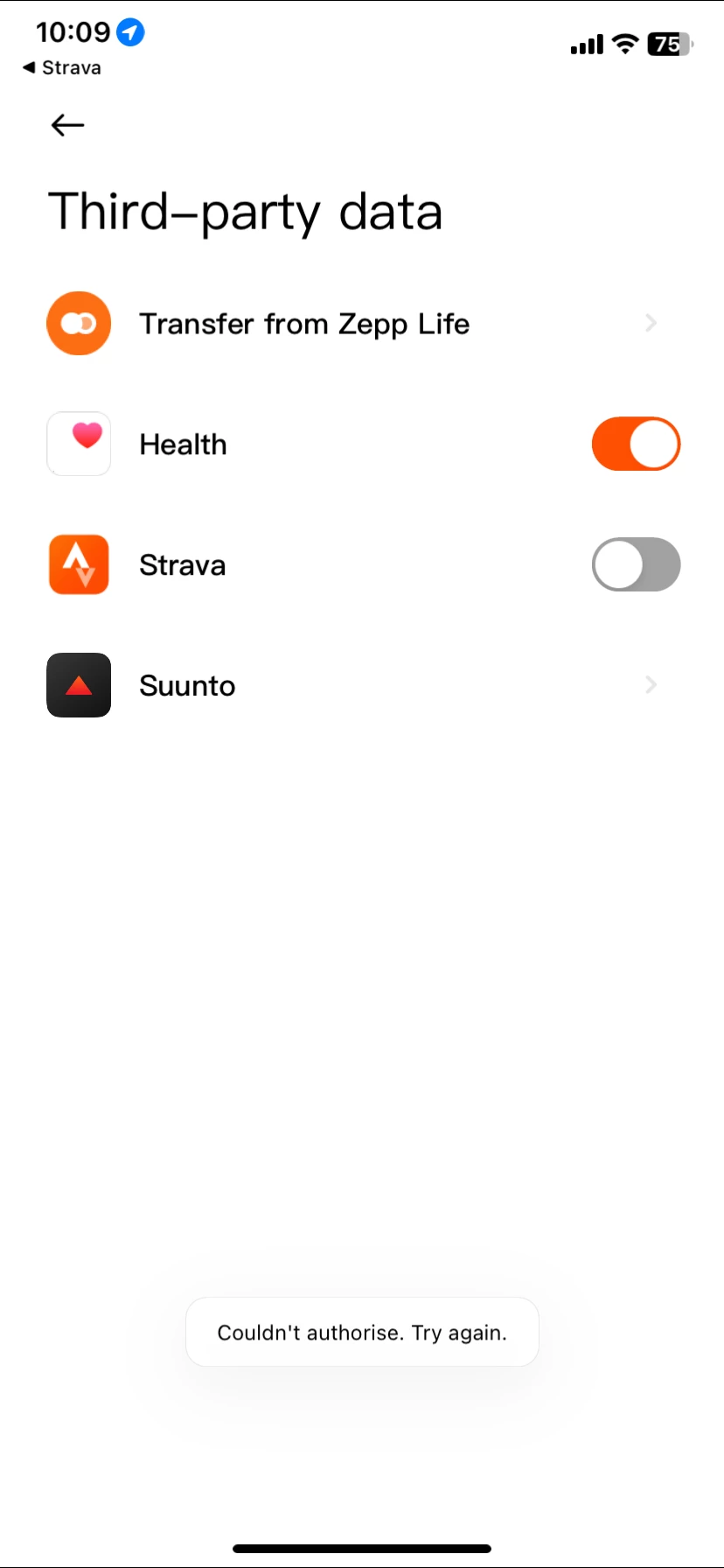The image size is (724, 1568).
Task: Enable the Strava toggle
Action: coord(636,564)
